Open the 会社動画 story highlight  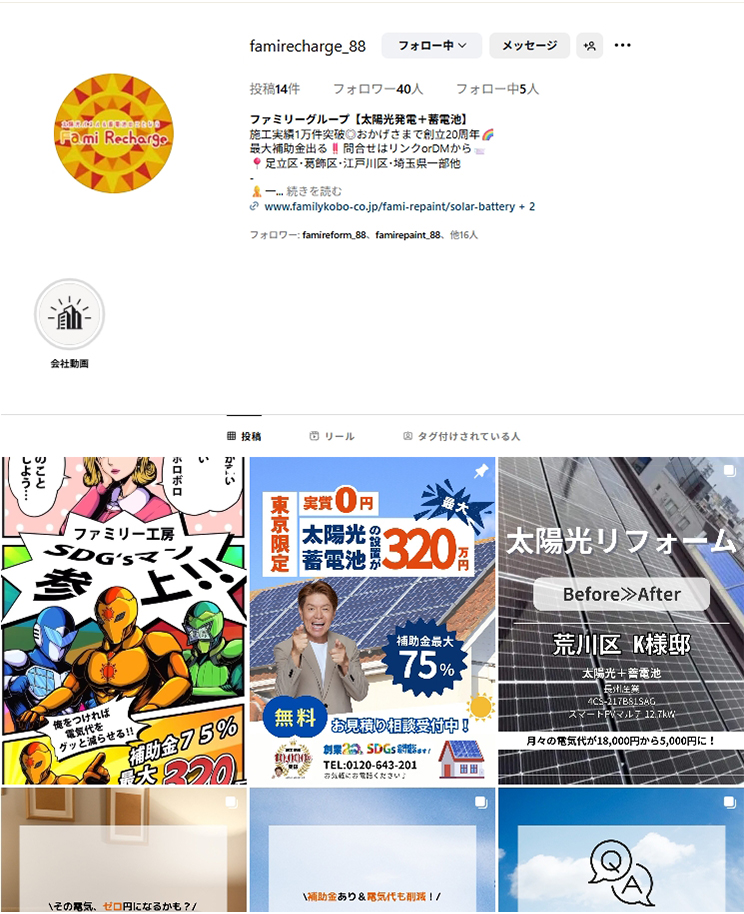pos(70,315)
